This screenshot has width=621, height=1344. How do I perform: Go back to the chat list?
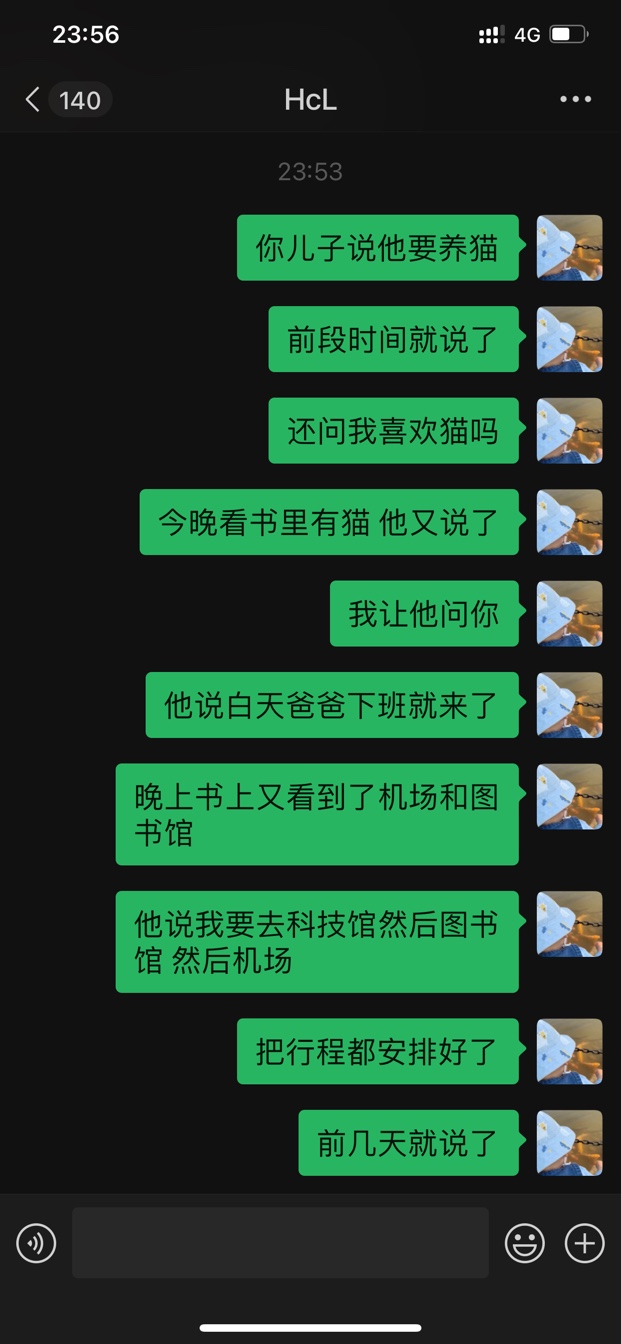(34, 100)
